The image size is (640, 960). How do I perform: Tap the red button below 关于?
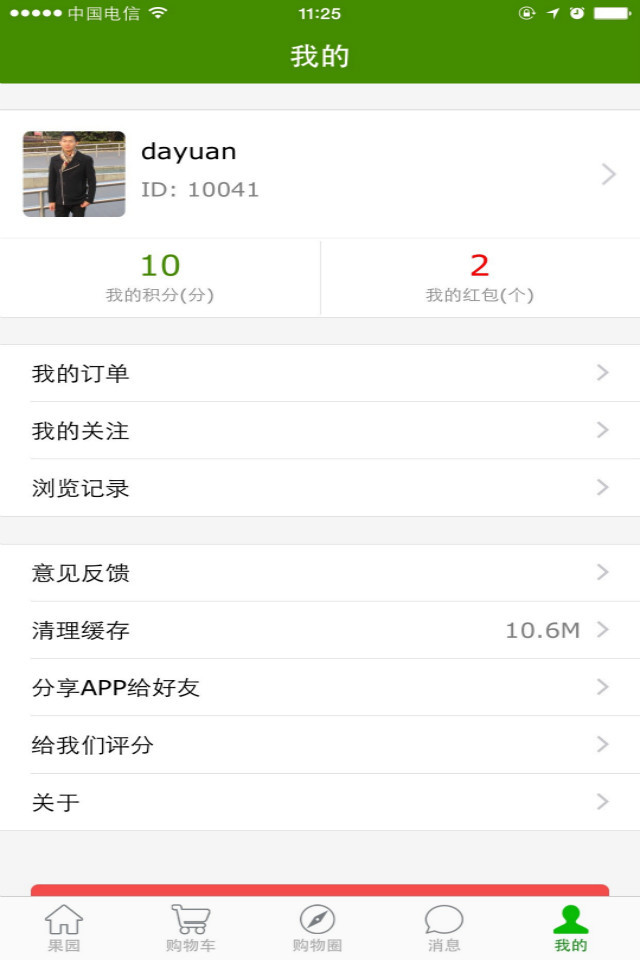pyautogui.click(x=320, y=890)
